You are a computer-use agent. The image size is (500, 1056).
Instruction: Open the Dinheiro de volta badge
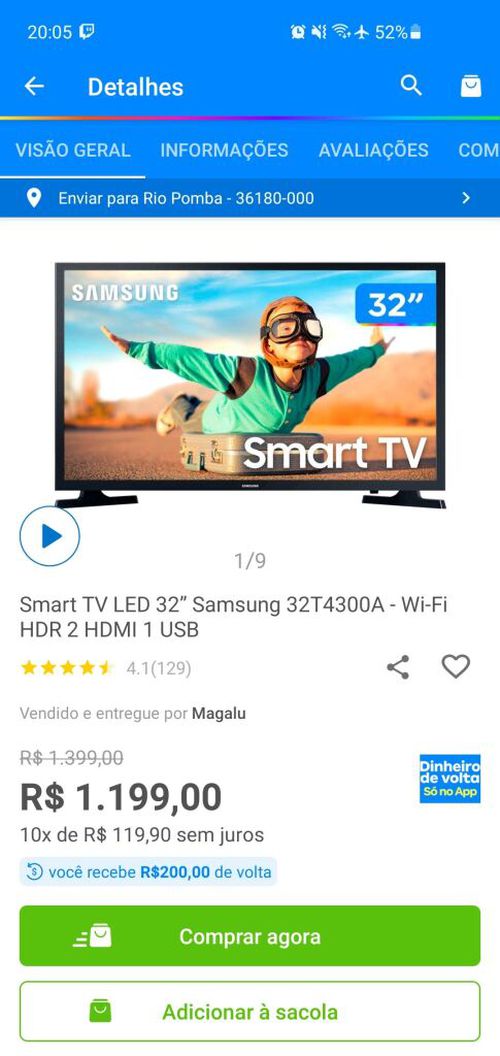point(450,779)
